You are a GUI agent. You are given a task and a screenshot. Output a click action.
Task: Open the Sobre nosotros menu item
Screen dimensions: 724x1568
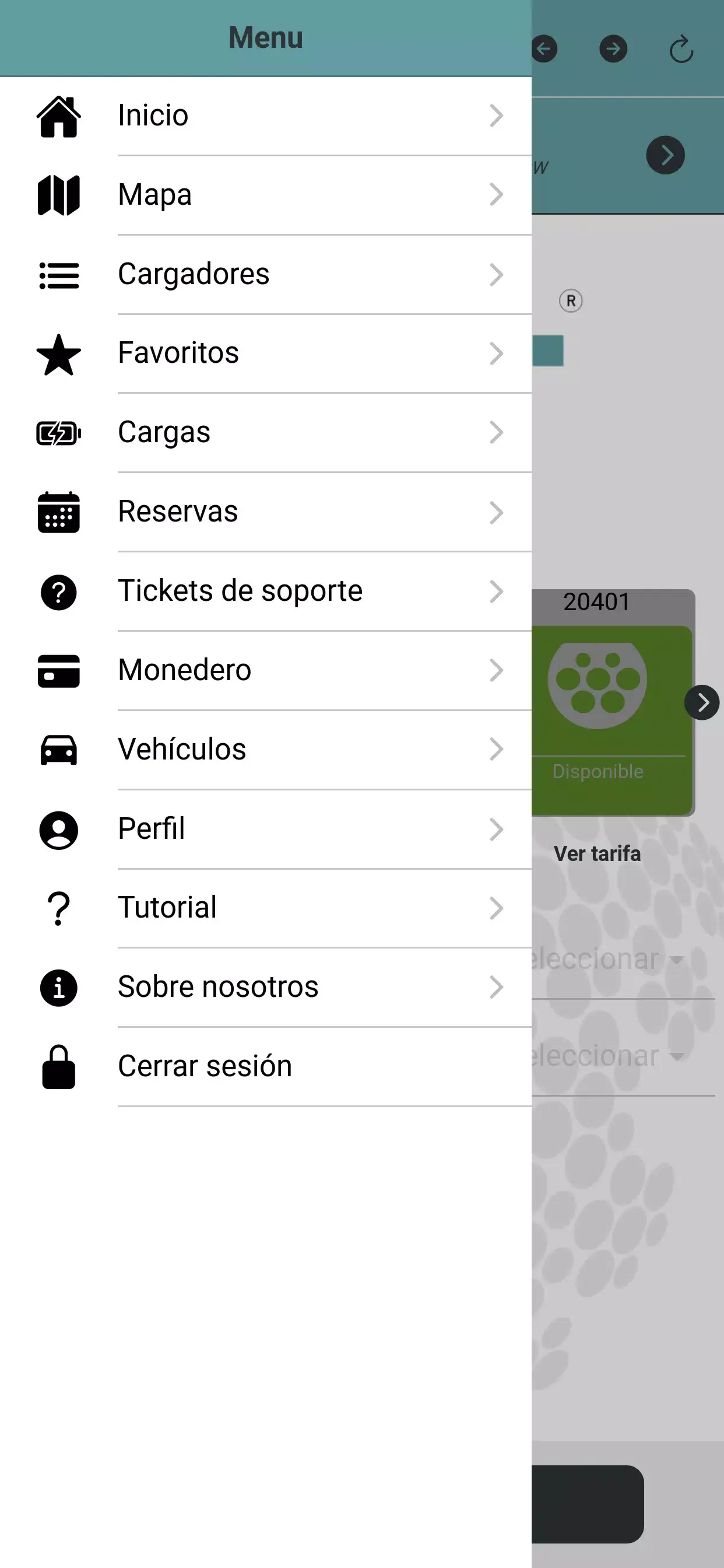point(217,986)
